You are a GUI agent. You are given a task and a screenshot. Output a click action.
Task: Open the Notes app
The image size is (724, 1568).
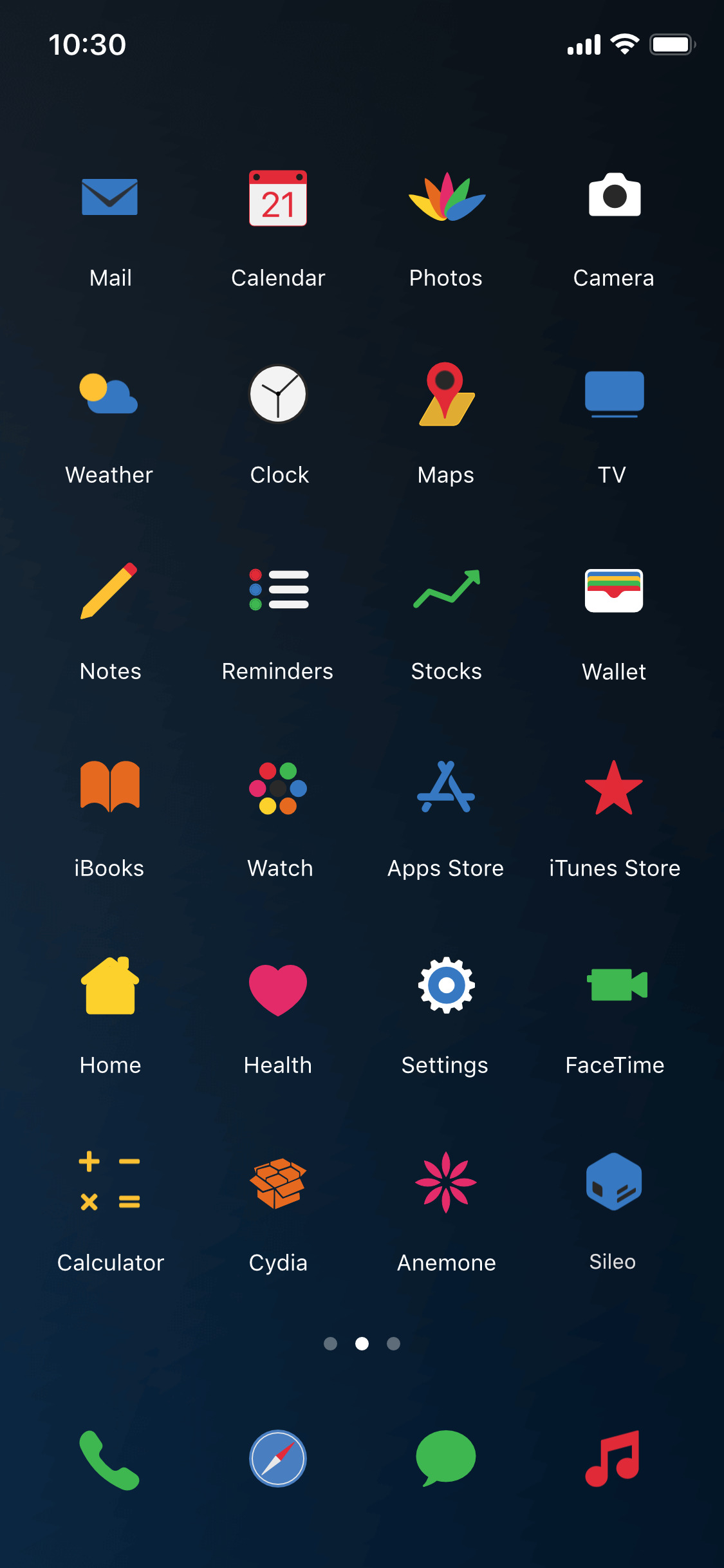109,591
